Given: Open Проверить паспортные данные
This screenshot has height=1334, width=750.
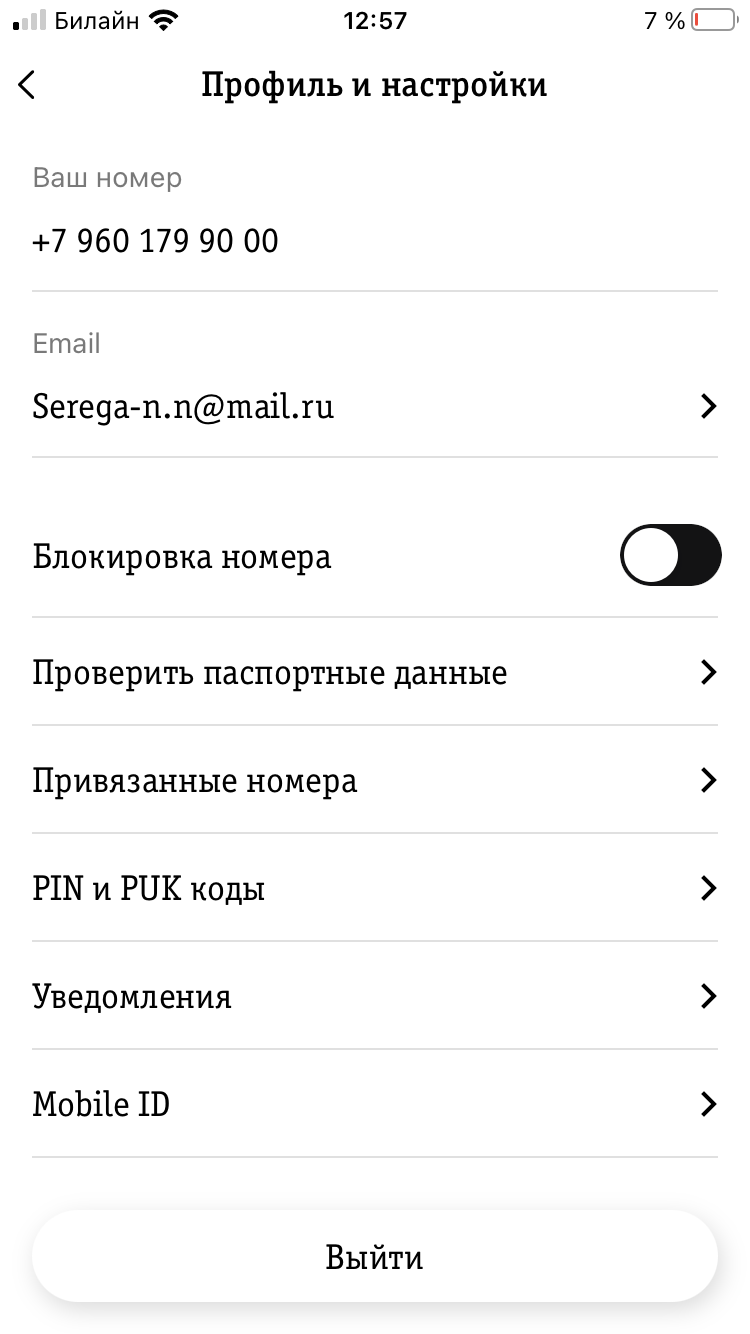Looking at the screenshot, I should pyautogui.click(x=375, y=672).
